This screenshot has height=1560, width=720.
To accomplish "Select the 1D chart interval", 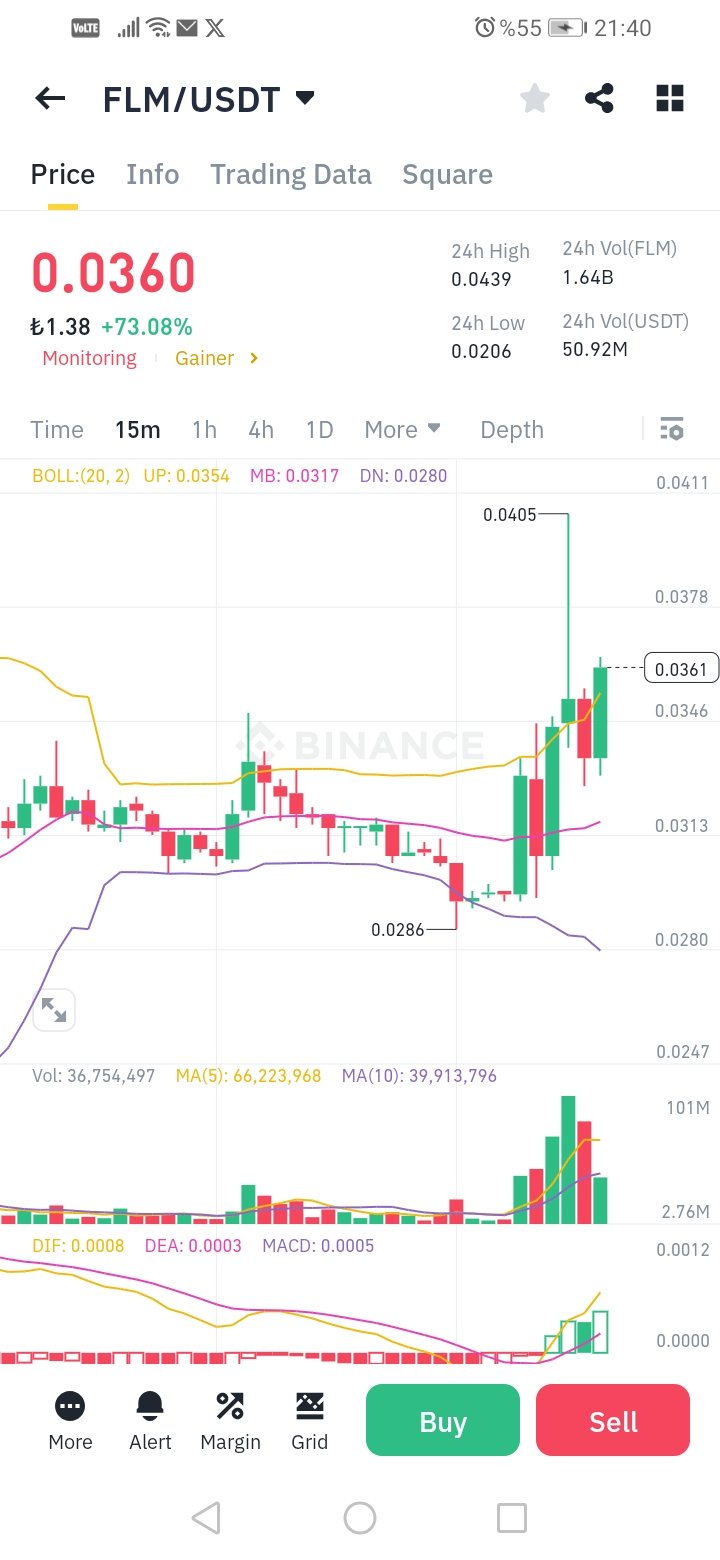I will [319, 430].
